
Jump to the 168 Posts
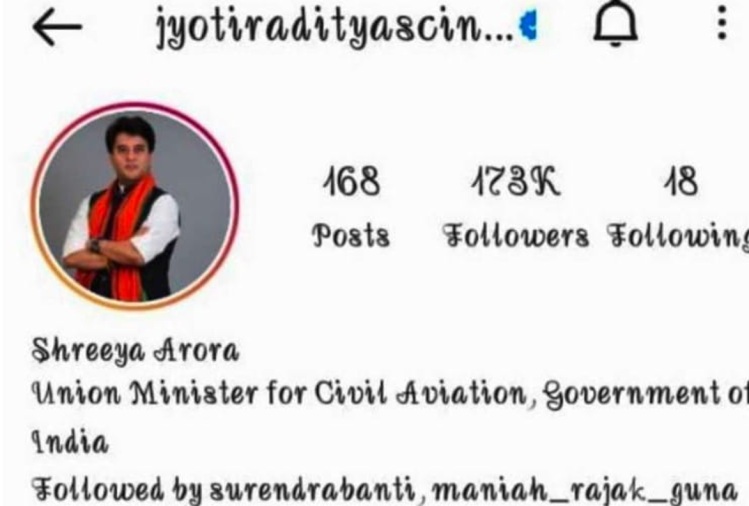pyautogui.click(x=350, y=208)
